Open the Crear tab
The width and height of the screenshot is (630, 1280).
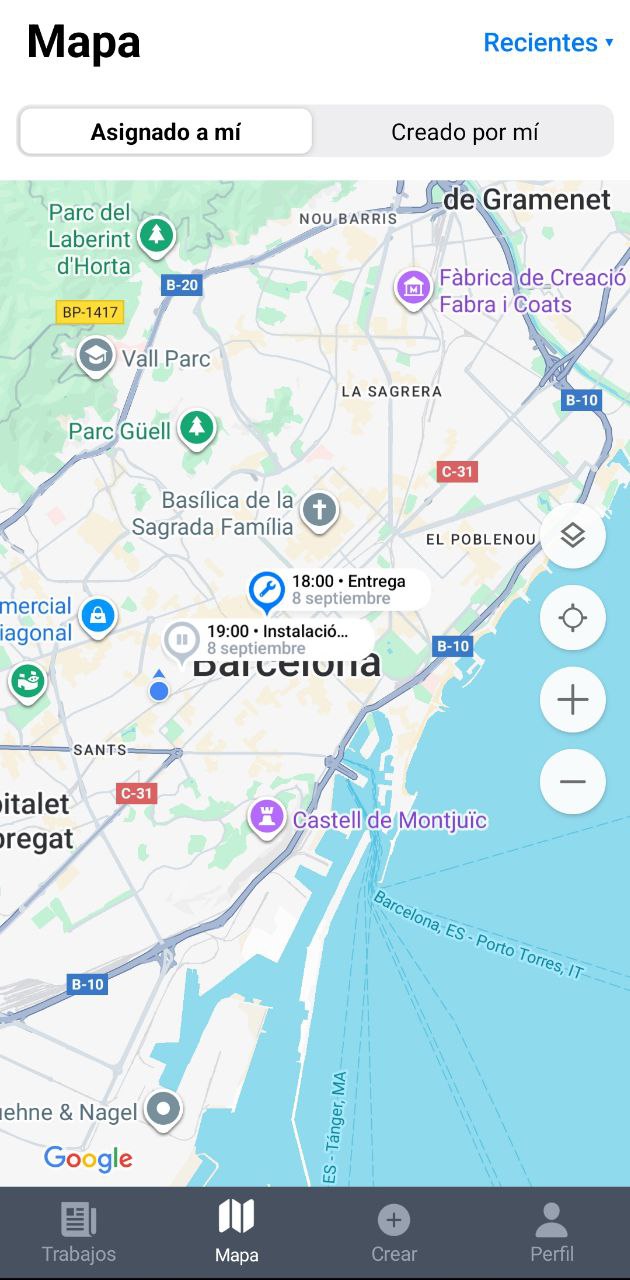pyautogui.click(x=394, y=1233)
